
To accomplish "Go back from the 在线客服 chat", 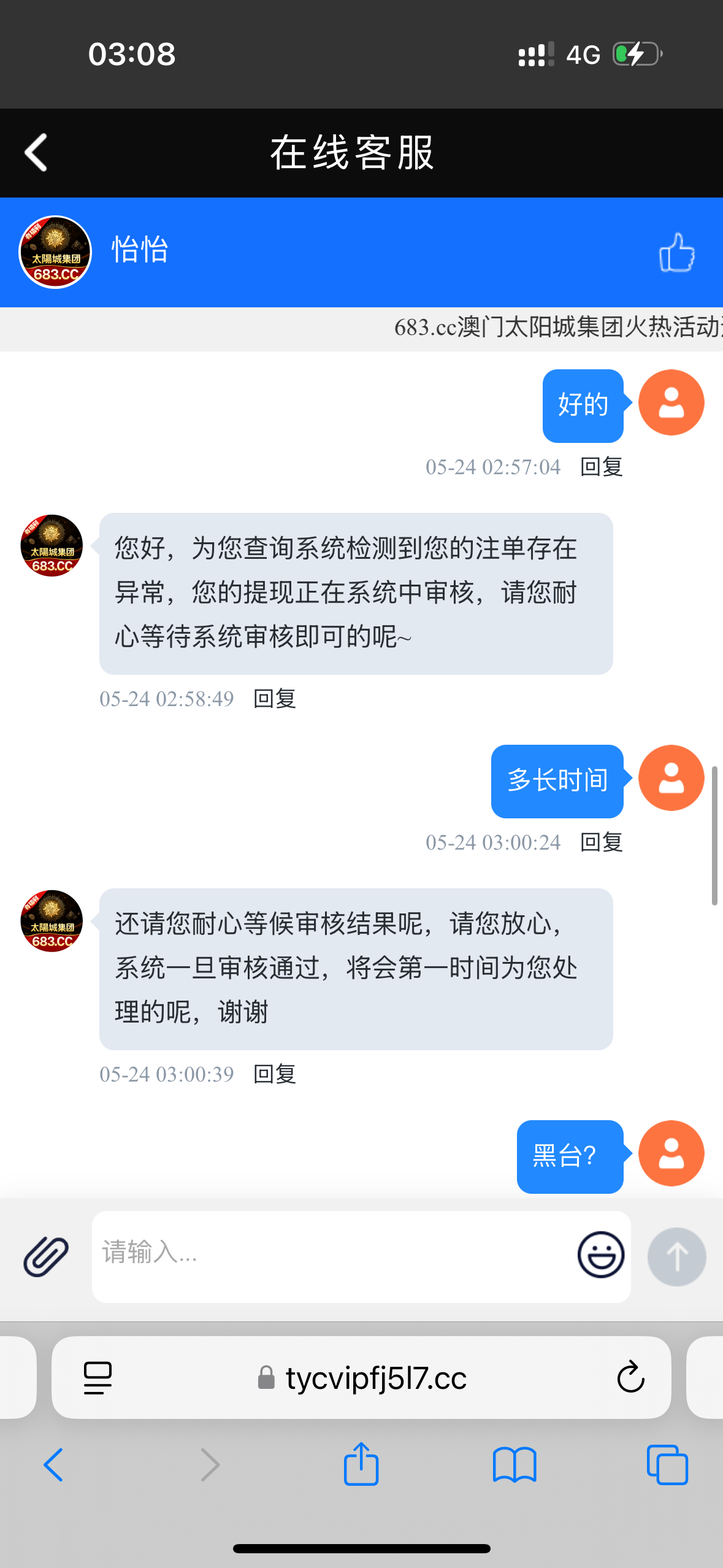I will click(x=36, y=153).
